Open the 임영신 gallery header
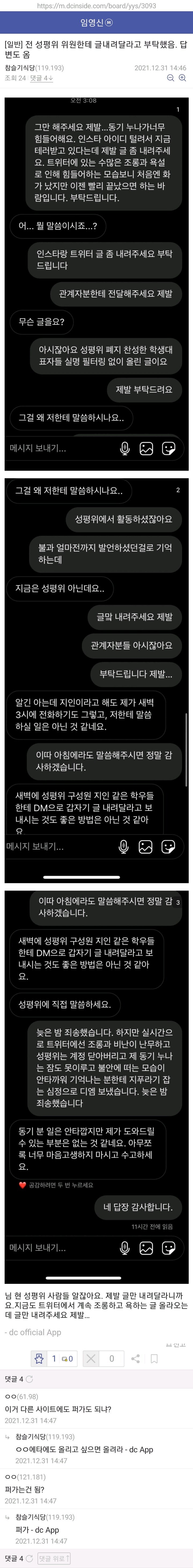 coord(96,22)
